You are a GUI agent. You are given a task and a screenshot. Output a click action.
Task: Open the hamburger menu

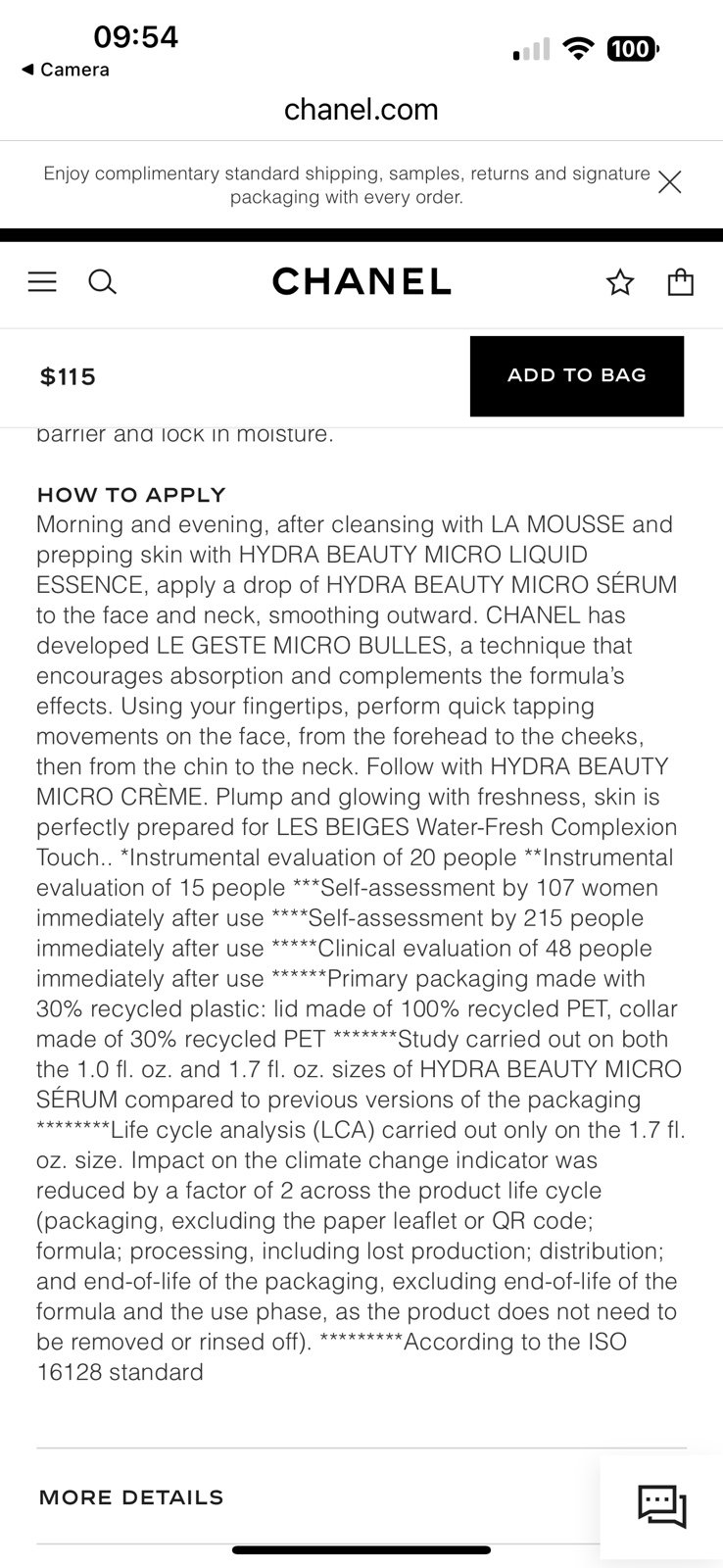click(42, 282)
